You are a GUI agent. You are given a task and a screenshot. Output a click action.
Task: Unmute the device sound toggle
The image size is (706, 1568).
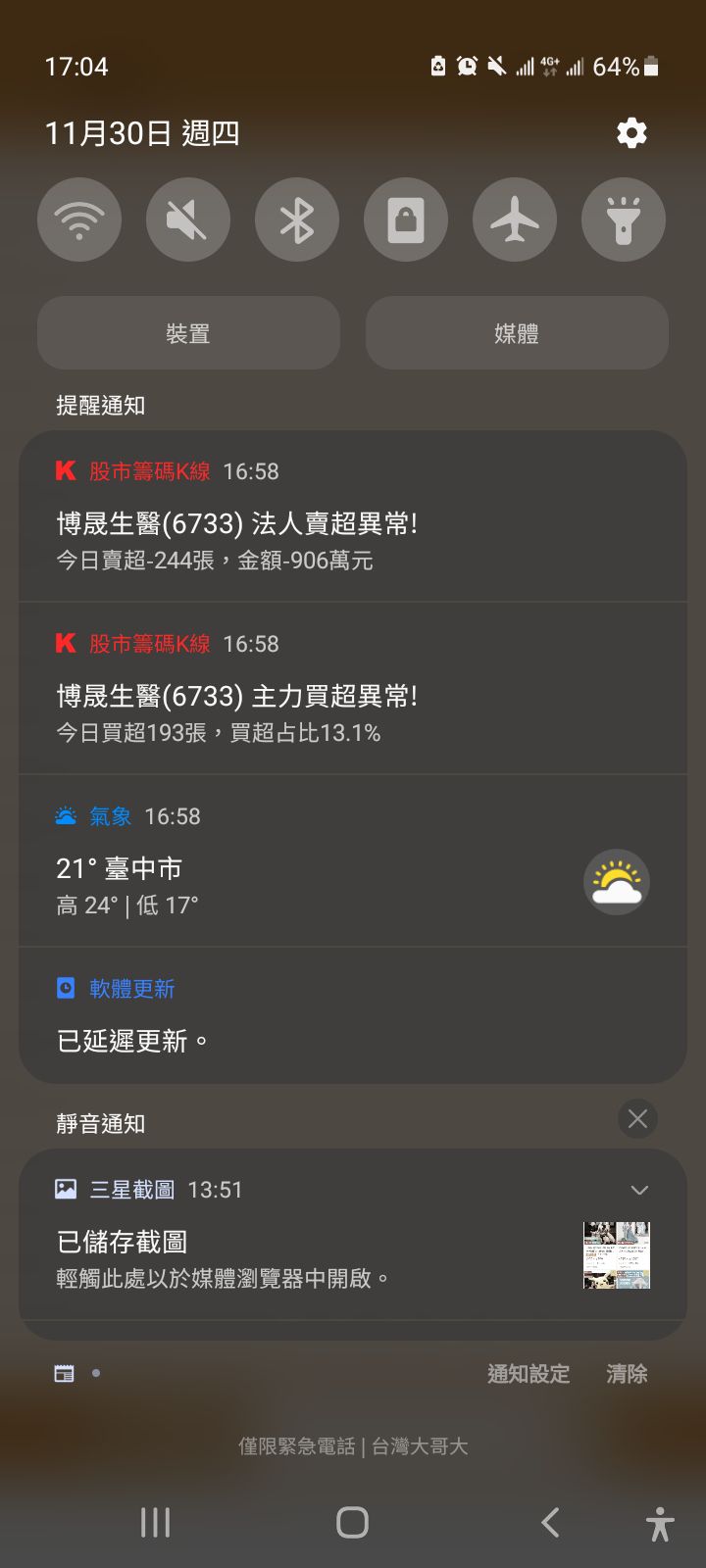188,220
